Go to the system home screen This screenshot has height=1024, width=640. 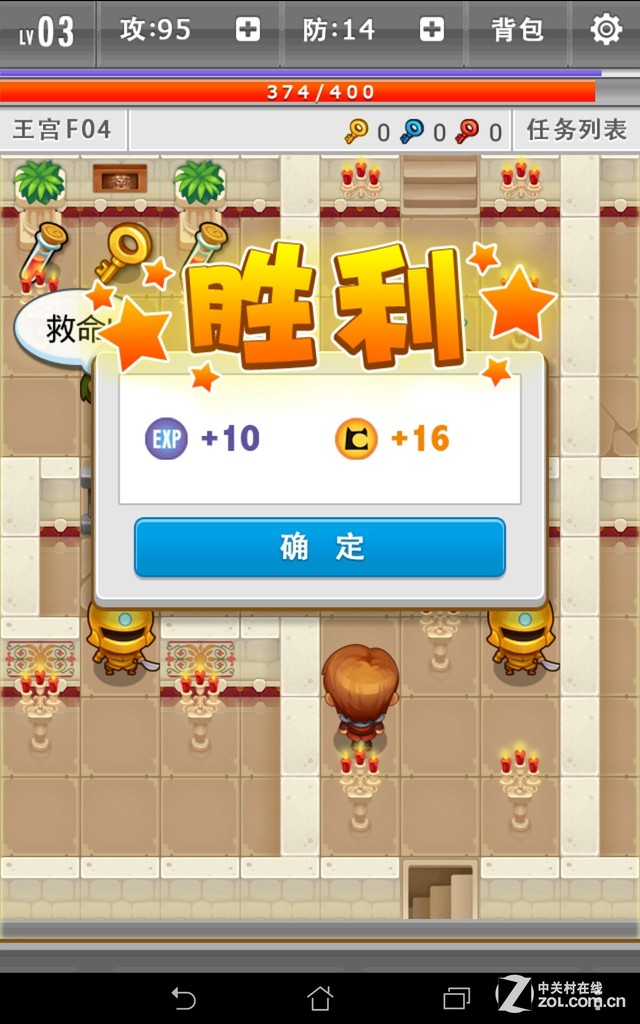[320, 996]
